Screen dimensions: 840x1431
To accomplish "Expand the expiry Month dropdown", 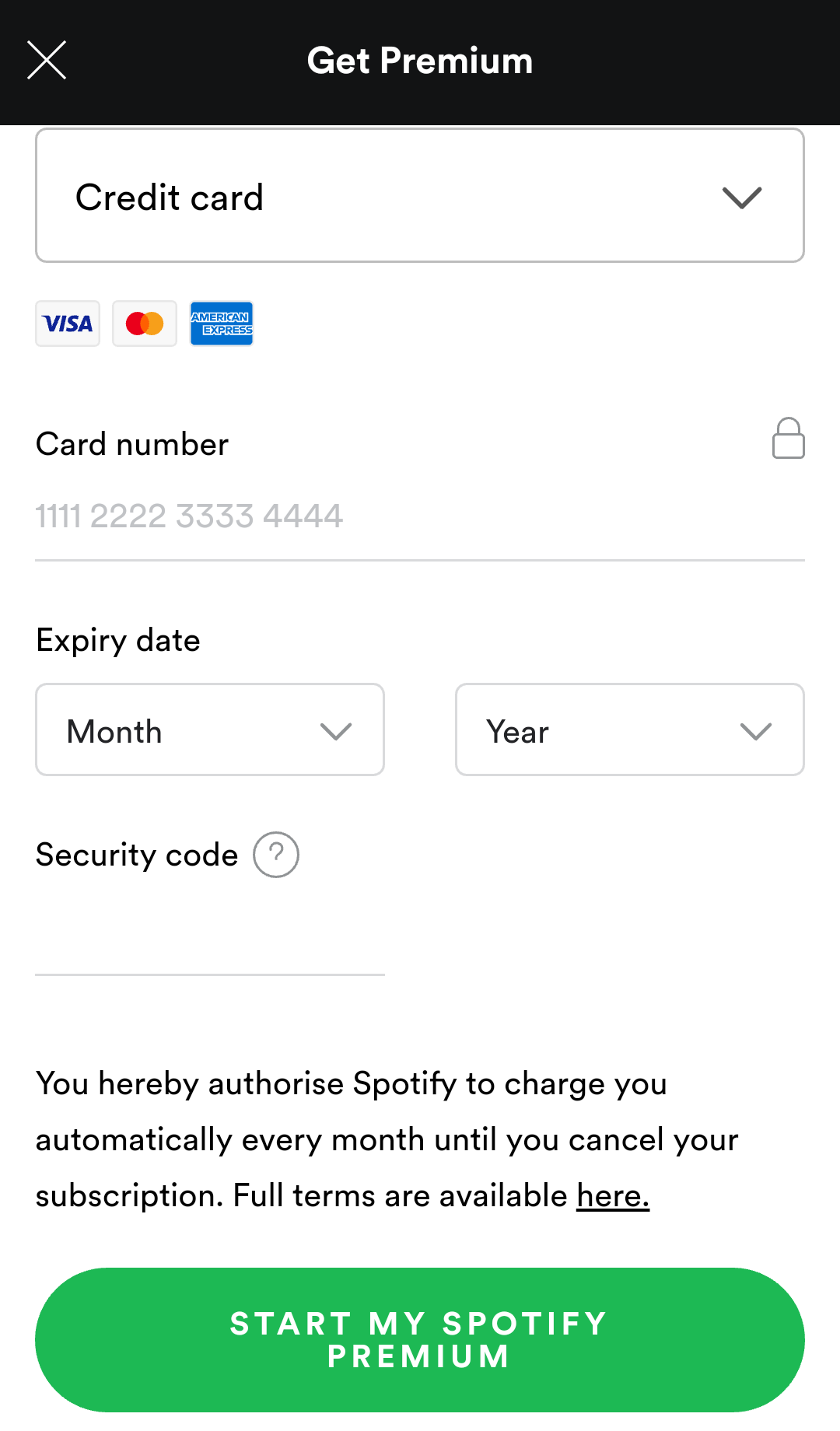I will click(x=210, y=730).
